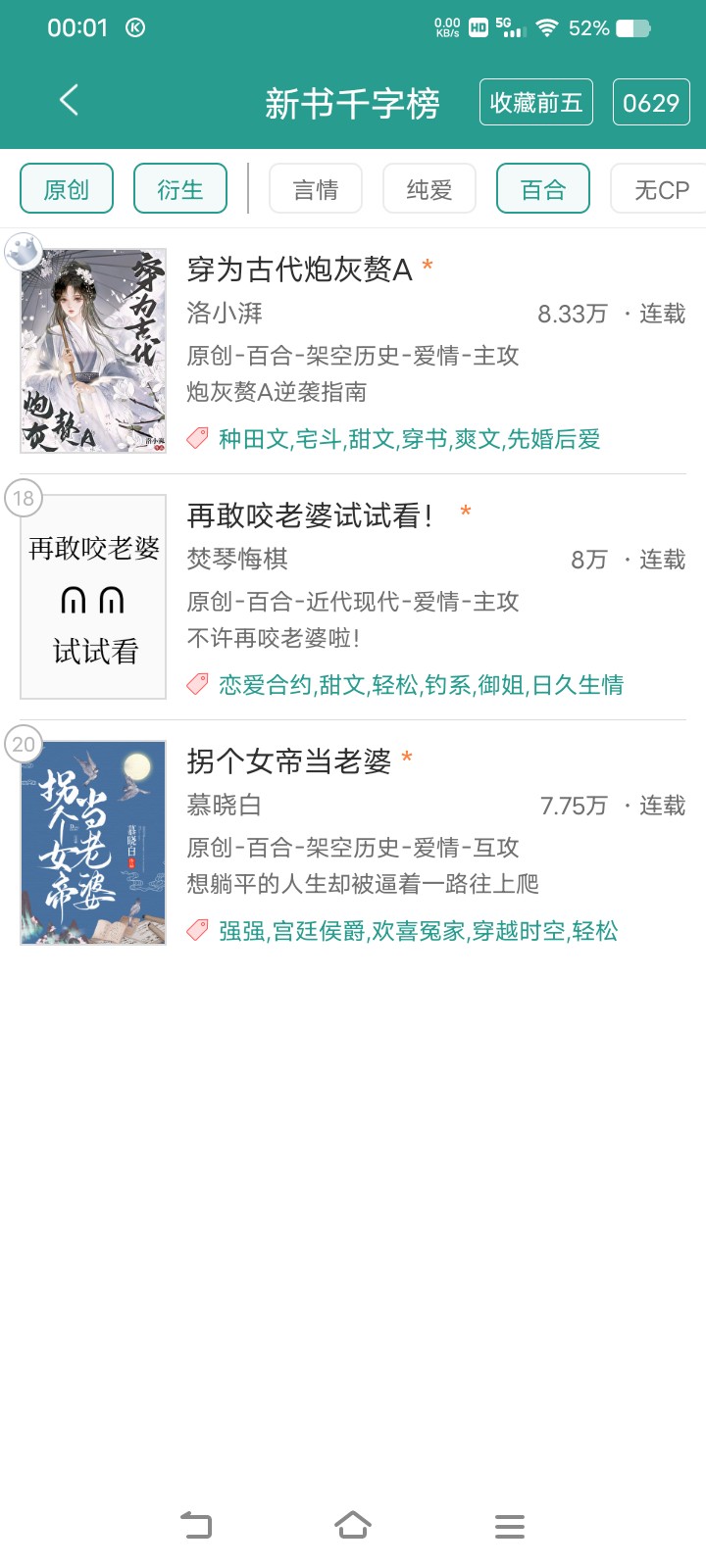Tap the 收藏前五 button
This screenshot has height=1568, width=706.
coord(536,103)
